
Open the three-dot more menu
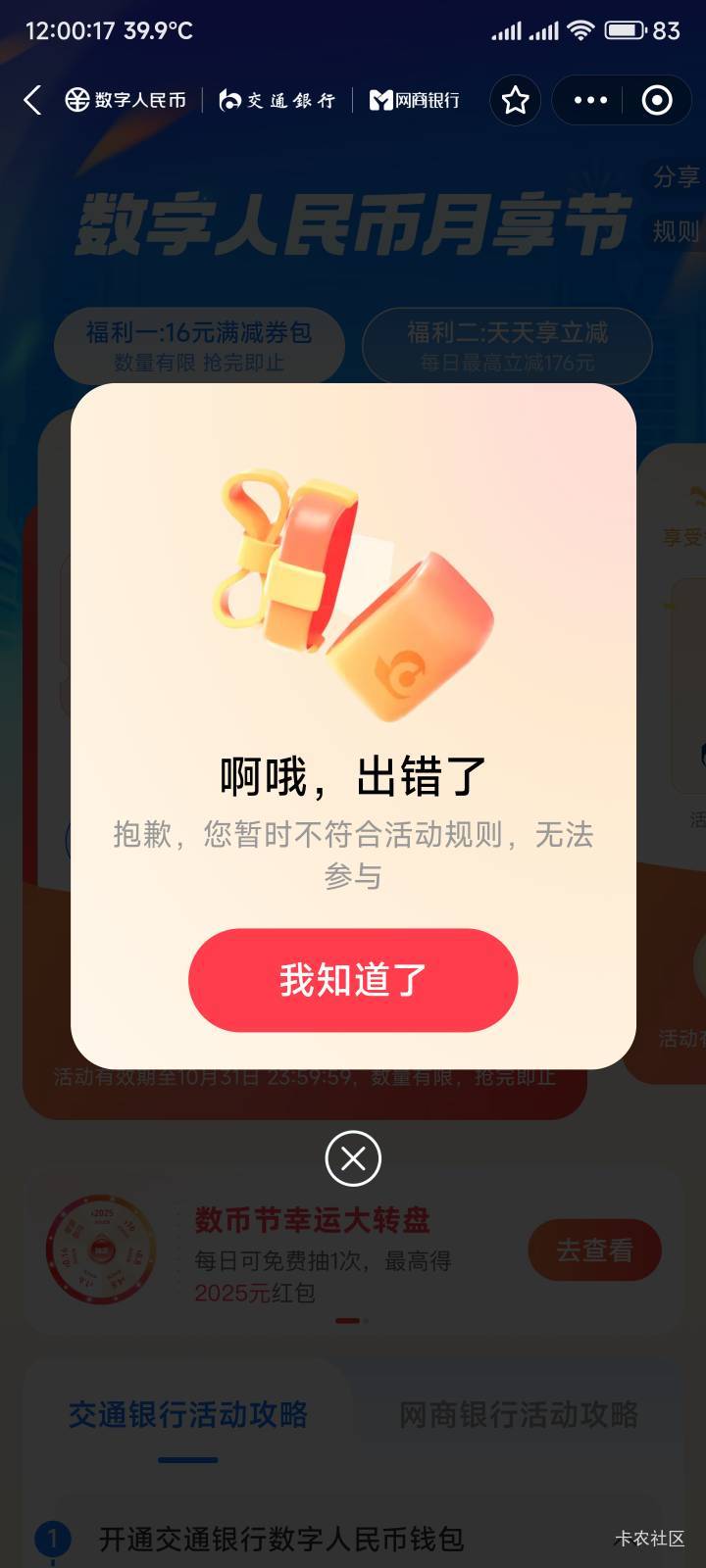tap(590, 100)
